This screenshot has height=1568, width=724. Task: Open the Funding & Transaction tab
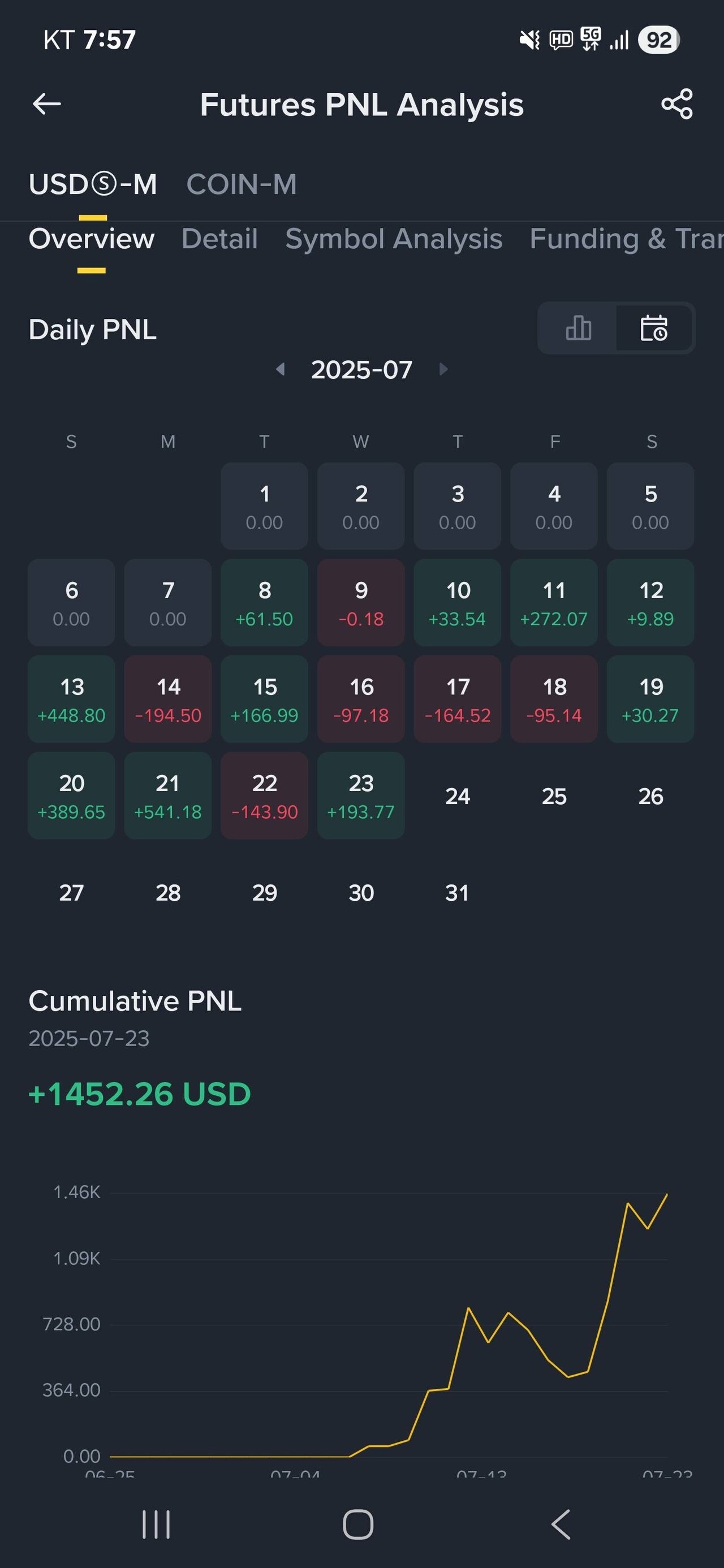pos(626,239)
